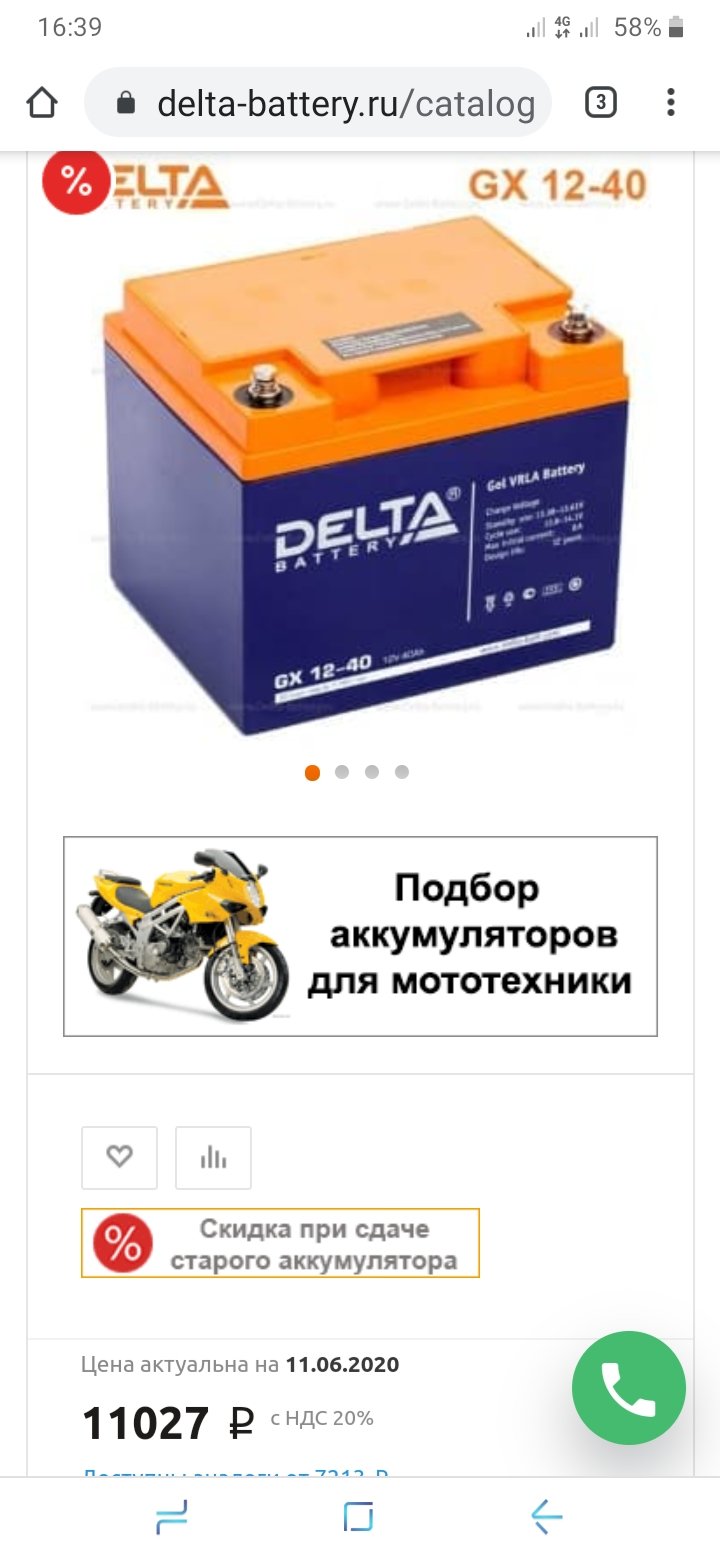Go to home via system home button
The image size is (720, 1560).
point(358,1517)
